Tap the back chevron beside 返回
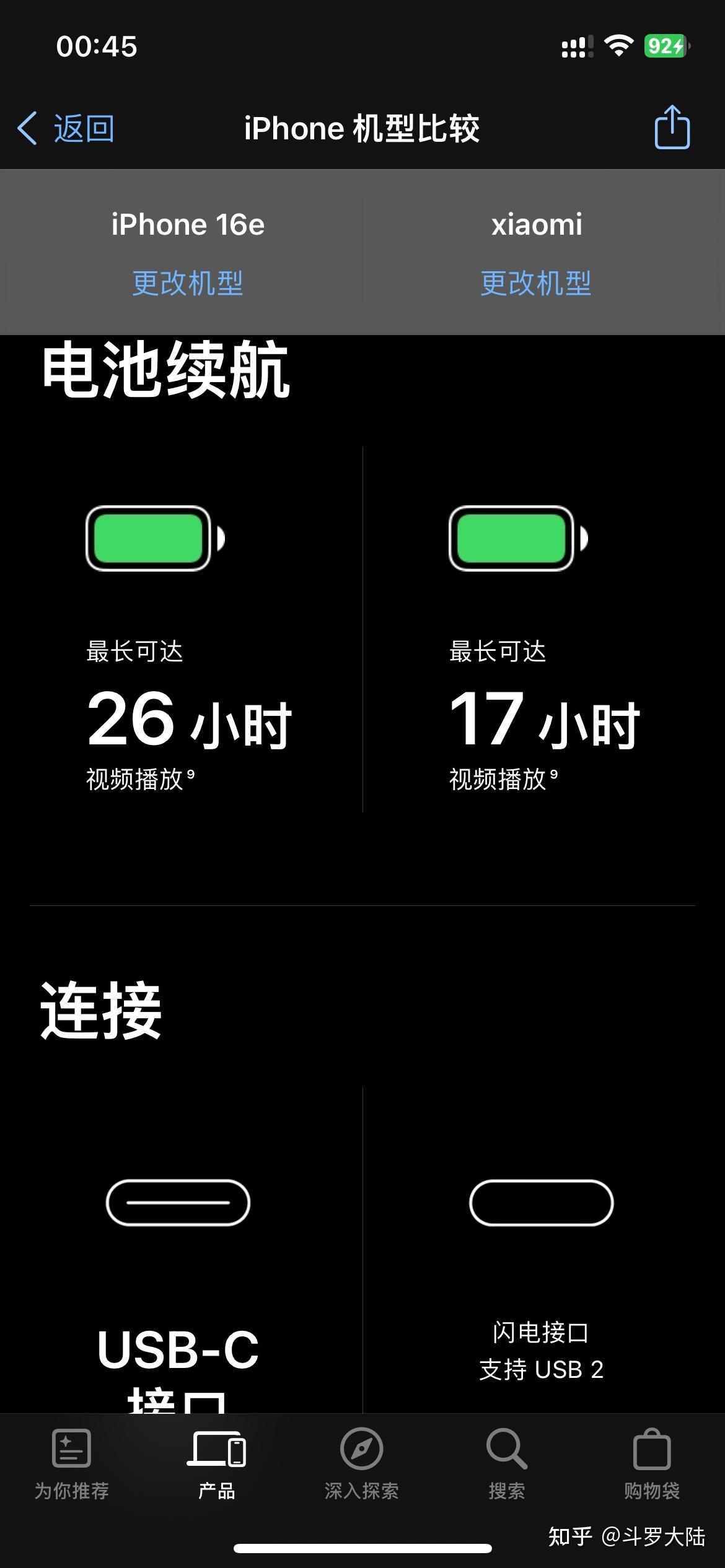Screen dimensions: 725x1568 click(x=26, y=128)
